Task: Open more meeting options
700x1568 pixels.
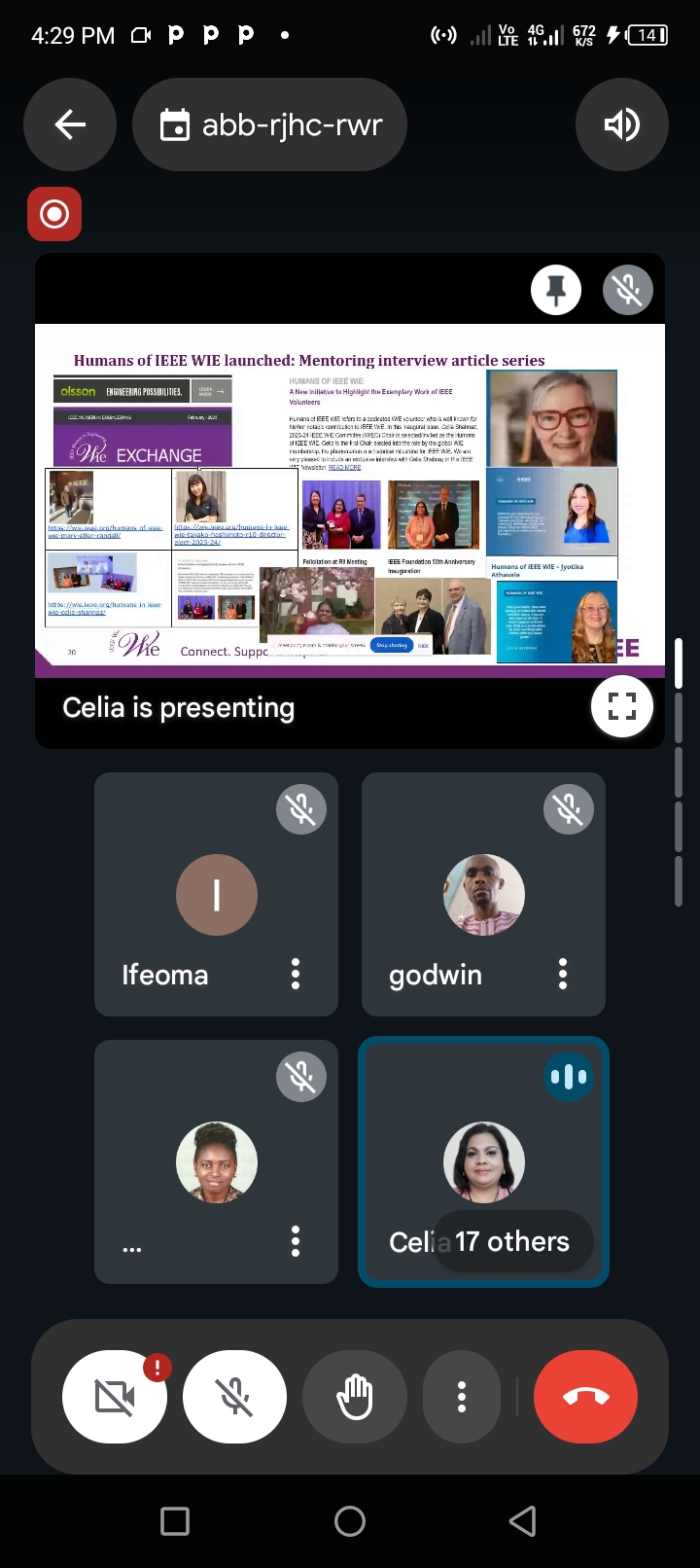Action: tap(462, 1397)
